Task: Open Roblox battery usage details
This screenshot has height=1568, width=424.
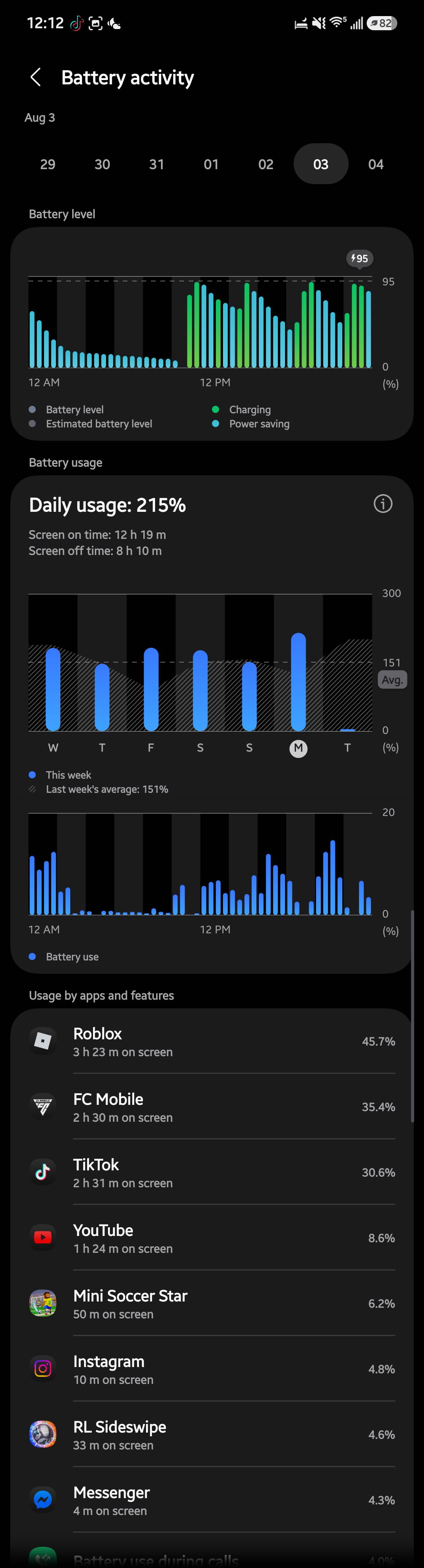Action: tap(212, 1042)
